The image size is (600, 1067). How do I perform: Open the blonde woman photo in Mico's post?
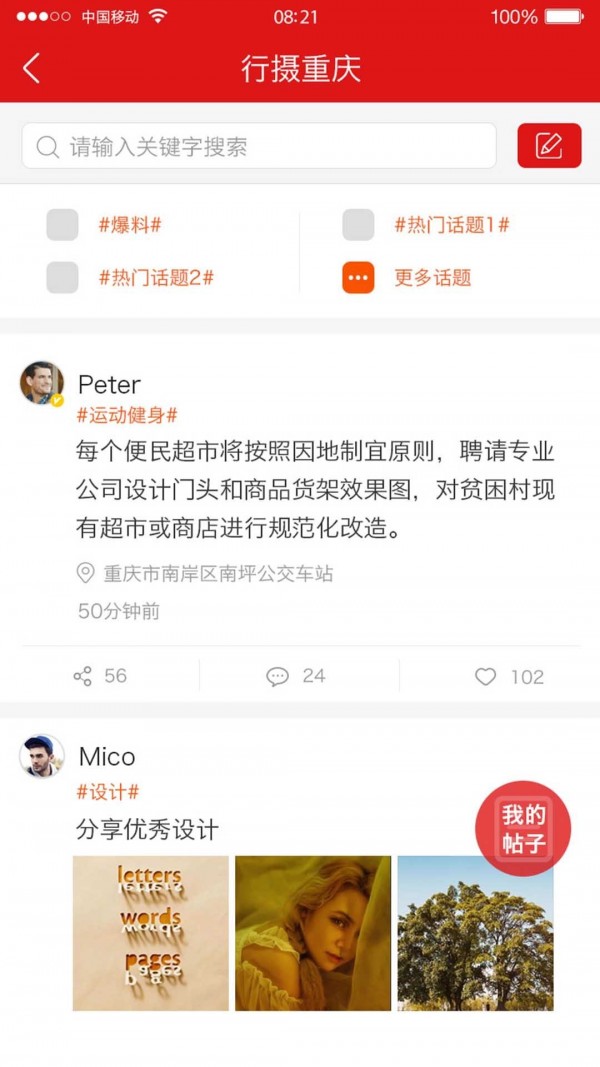point(313,933)
